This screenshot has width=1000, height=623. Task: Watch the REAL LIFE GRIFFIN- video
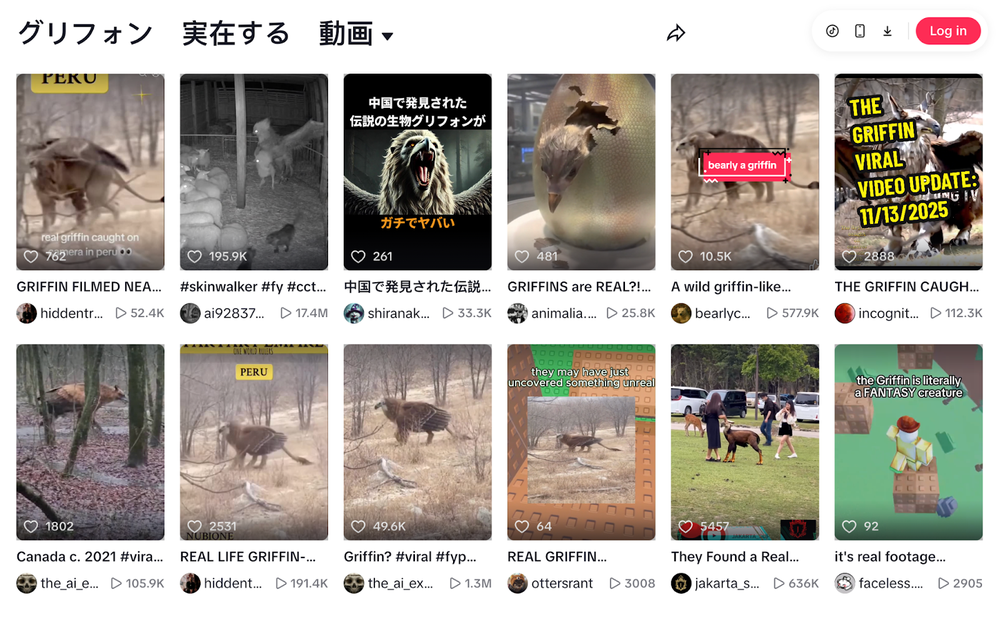(x=254, y=442)
